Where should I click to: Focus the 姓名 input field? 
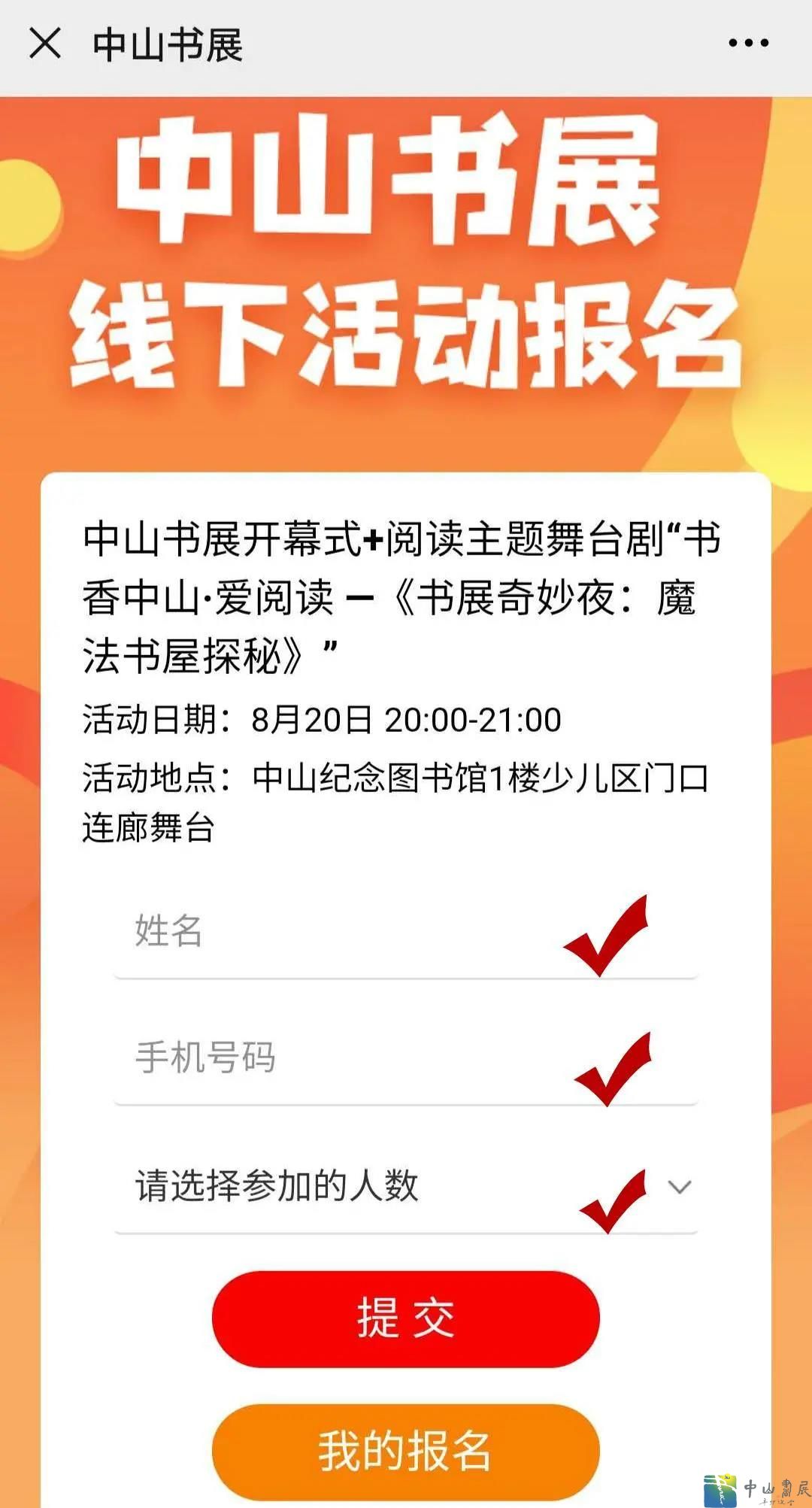pos(338,931)
